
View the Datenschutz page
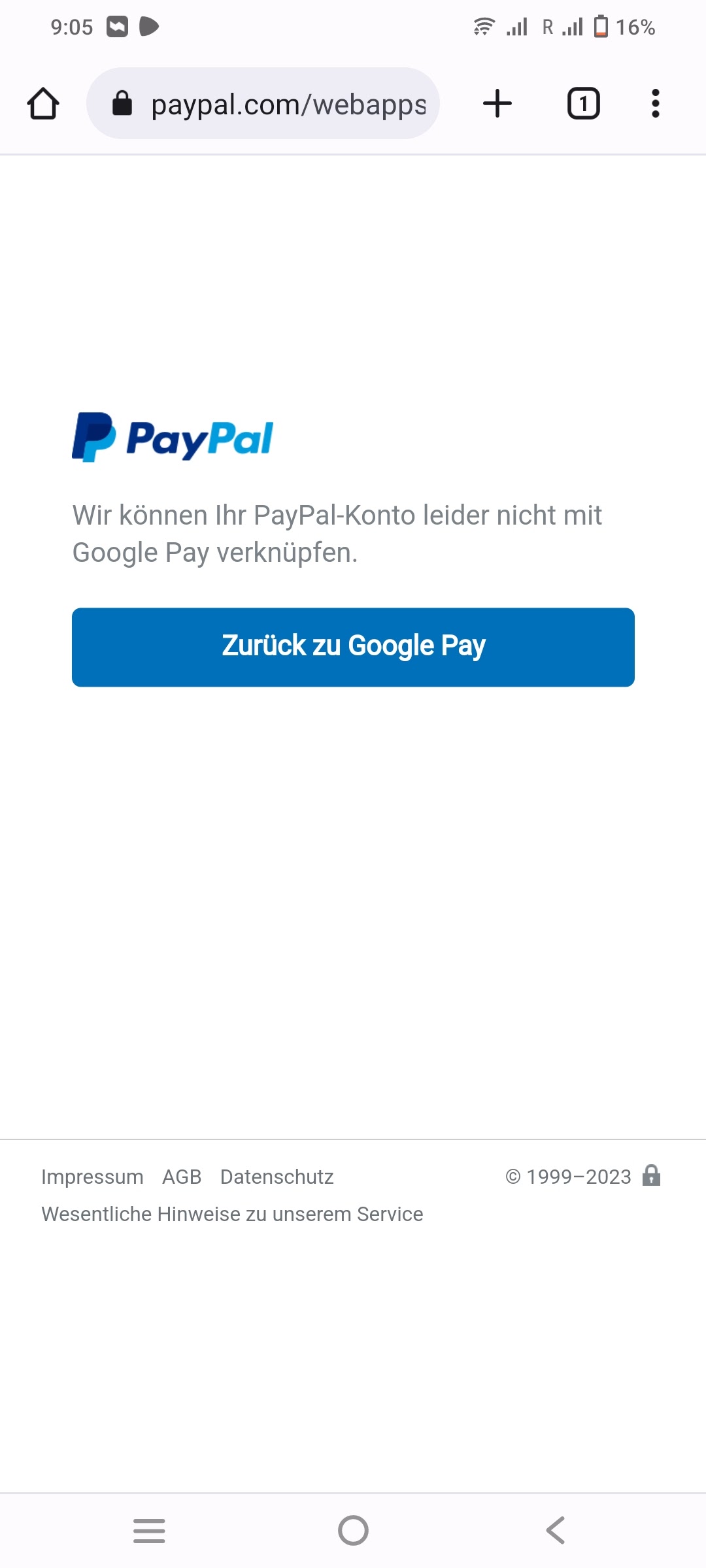point(277,1177)
